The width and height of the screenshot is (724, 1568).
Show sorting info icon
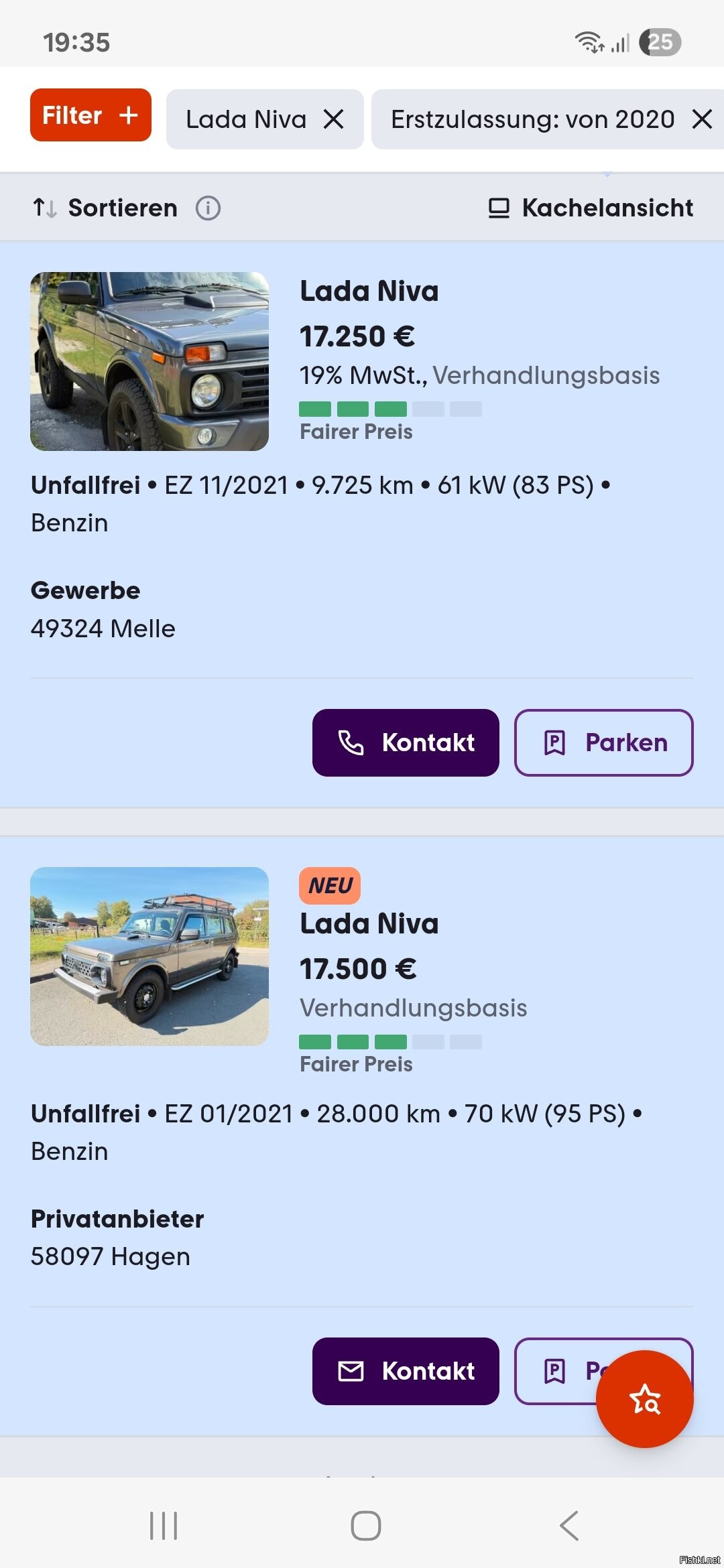(x=208, y=208)
